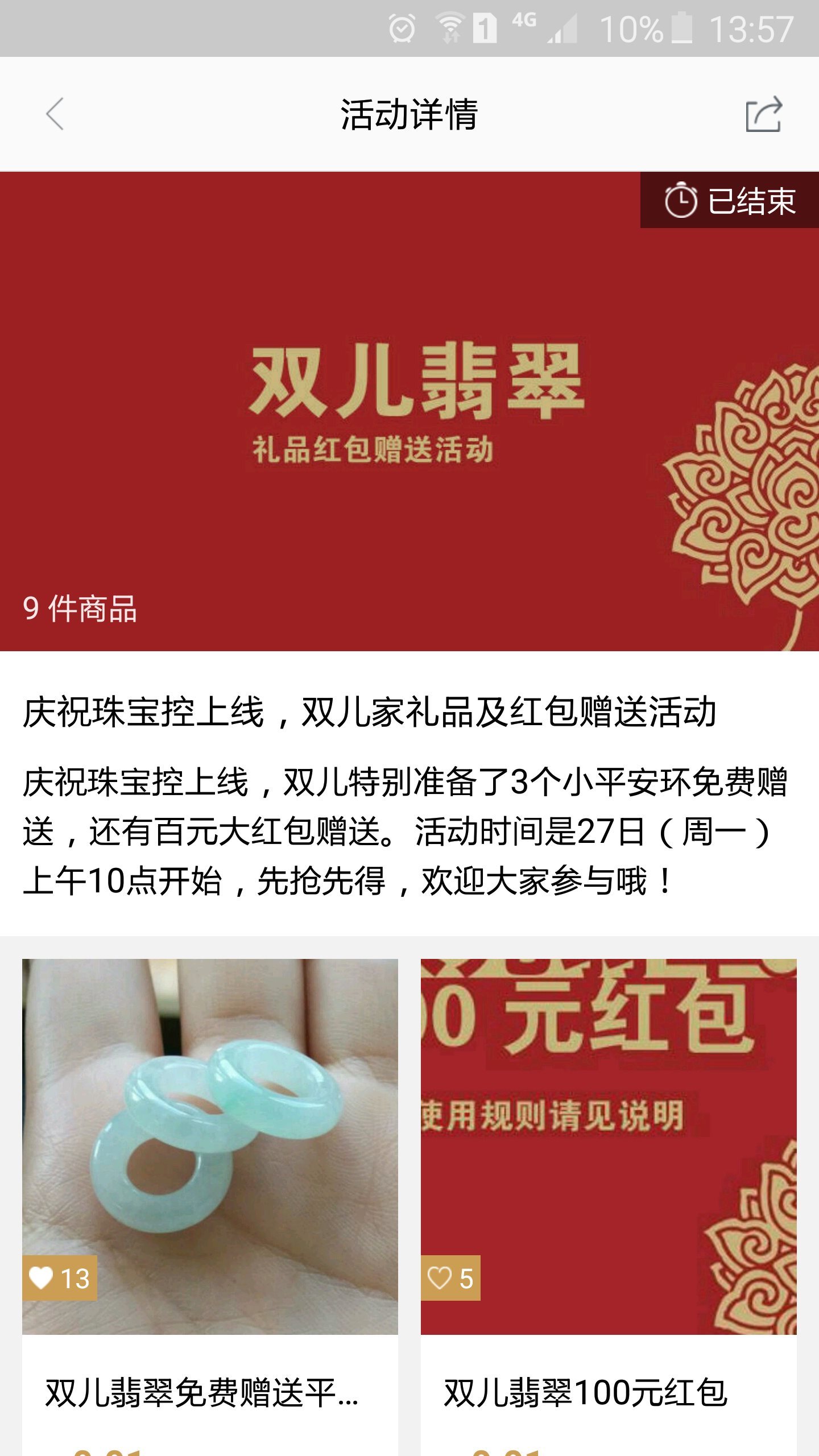
Task: Open the 双儿翡翠免费赠送平安环 product card
Action: tap(210, 1207)
